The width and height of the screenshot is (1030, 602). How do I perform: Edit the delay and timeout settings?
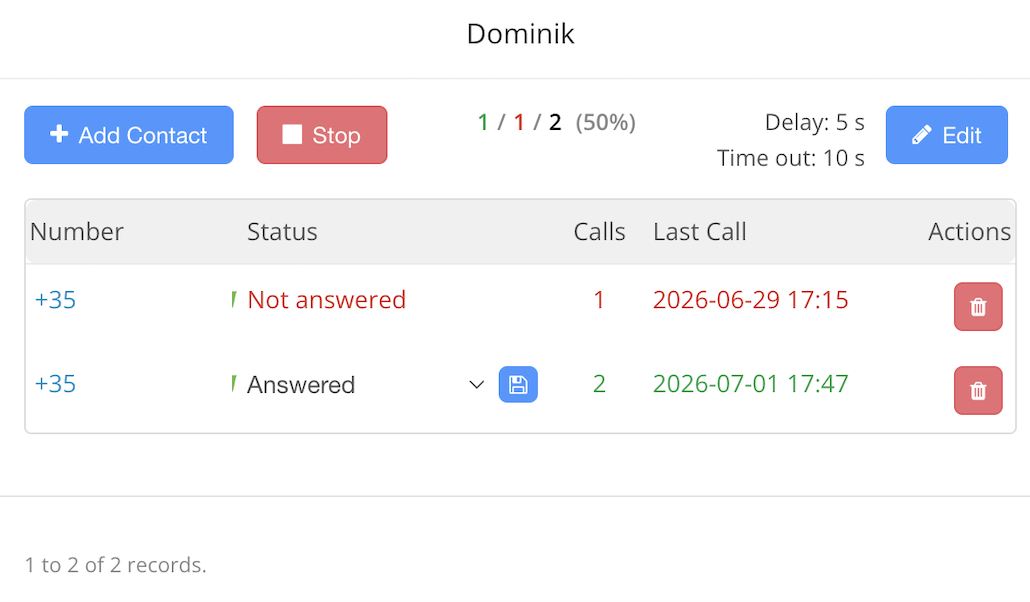coord(947,135)
